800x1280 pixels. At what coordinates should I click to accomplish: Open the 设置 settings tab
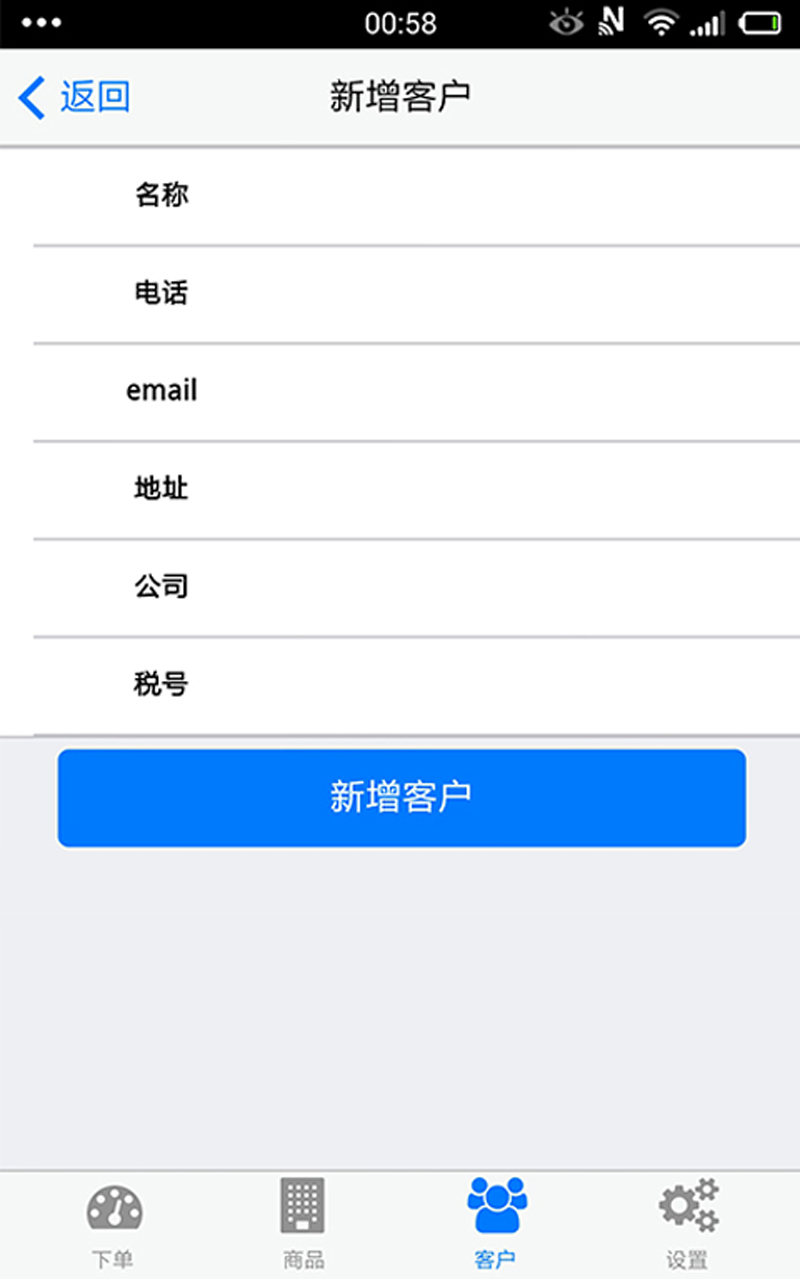point(688,1224)
